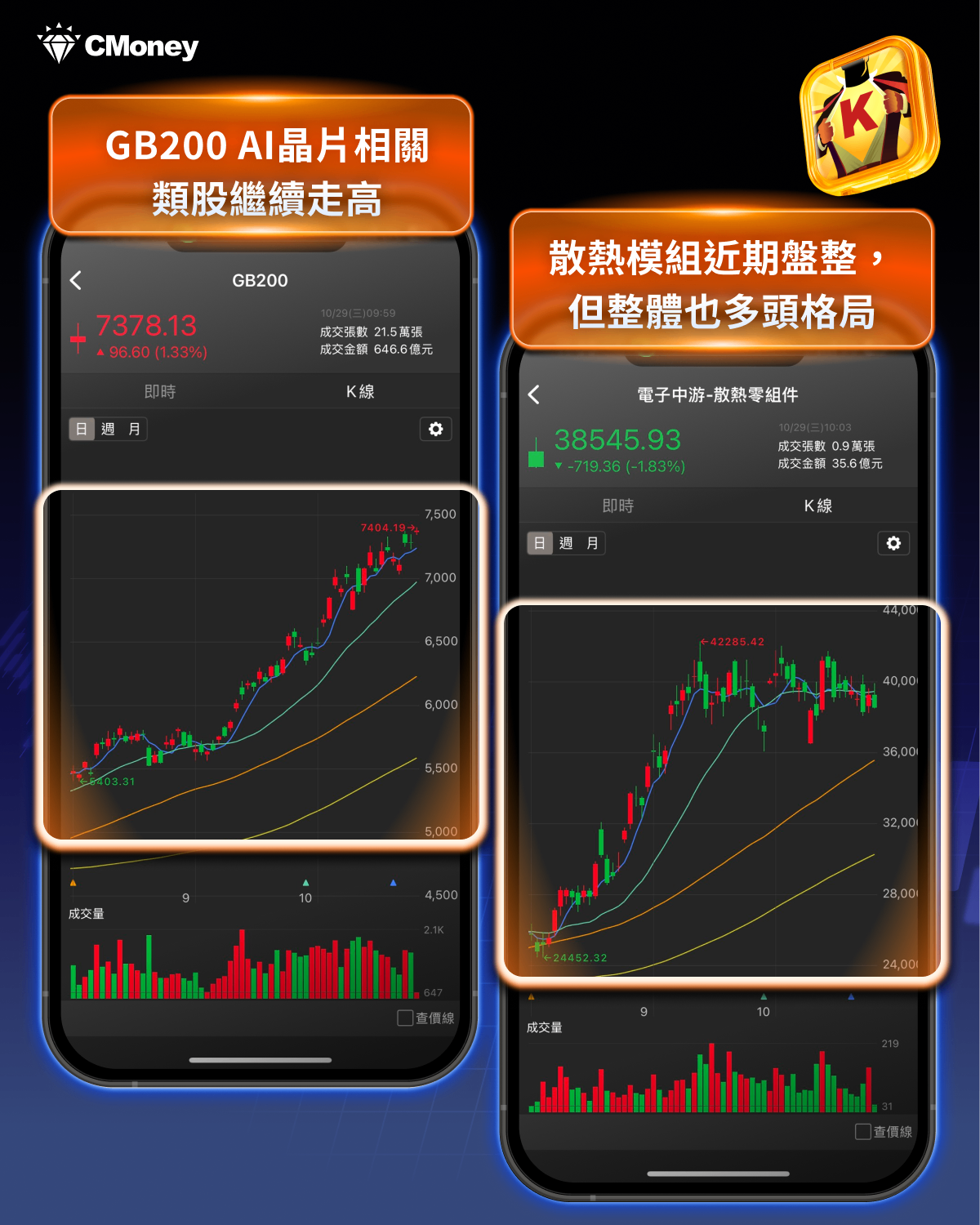Tap the blue triangle marker under the GB200 chart
Image resolution: width=980 pixels, height=1225 pixels.
coord(394,882)
